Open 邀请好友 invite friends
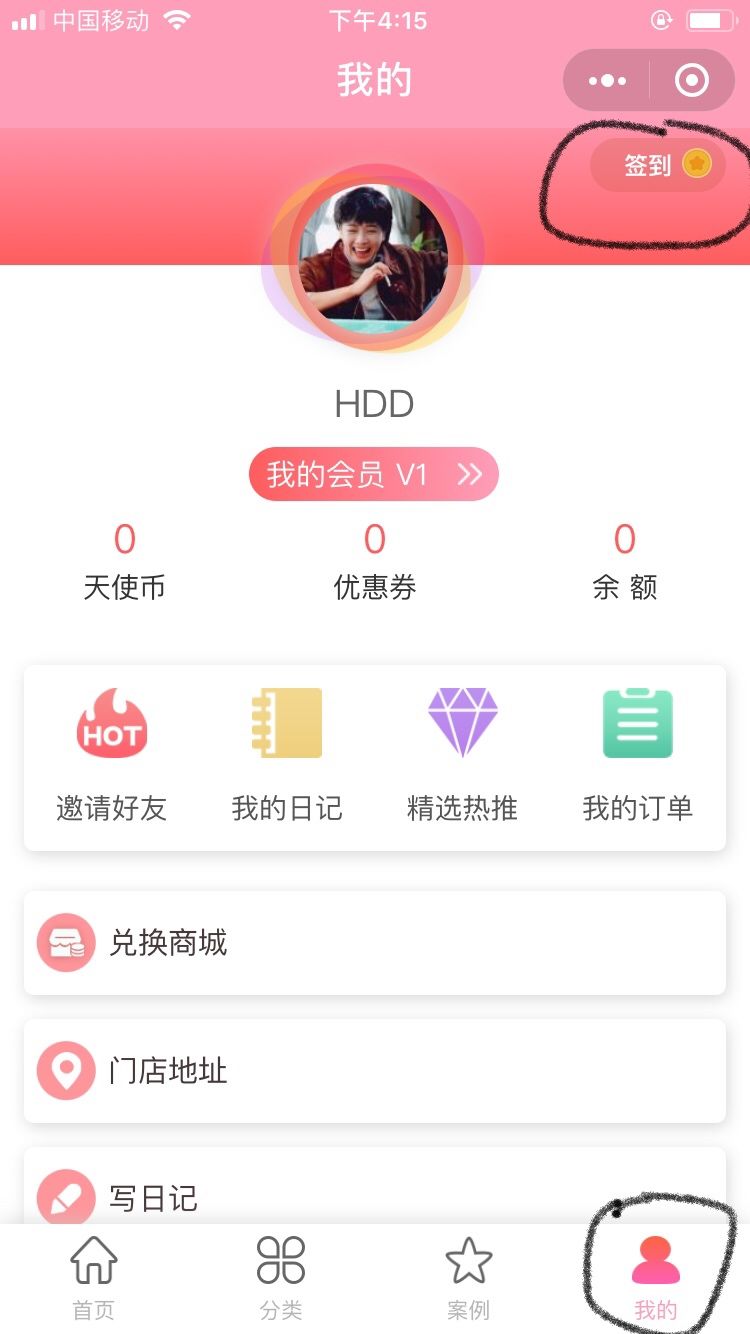 [111, 756]
